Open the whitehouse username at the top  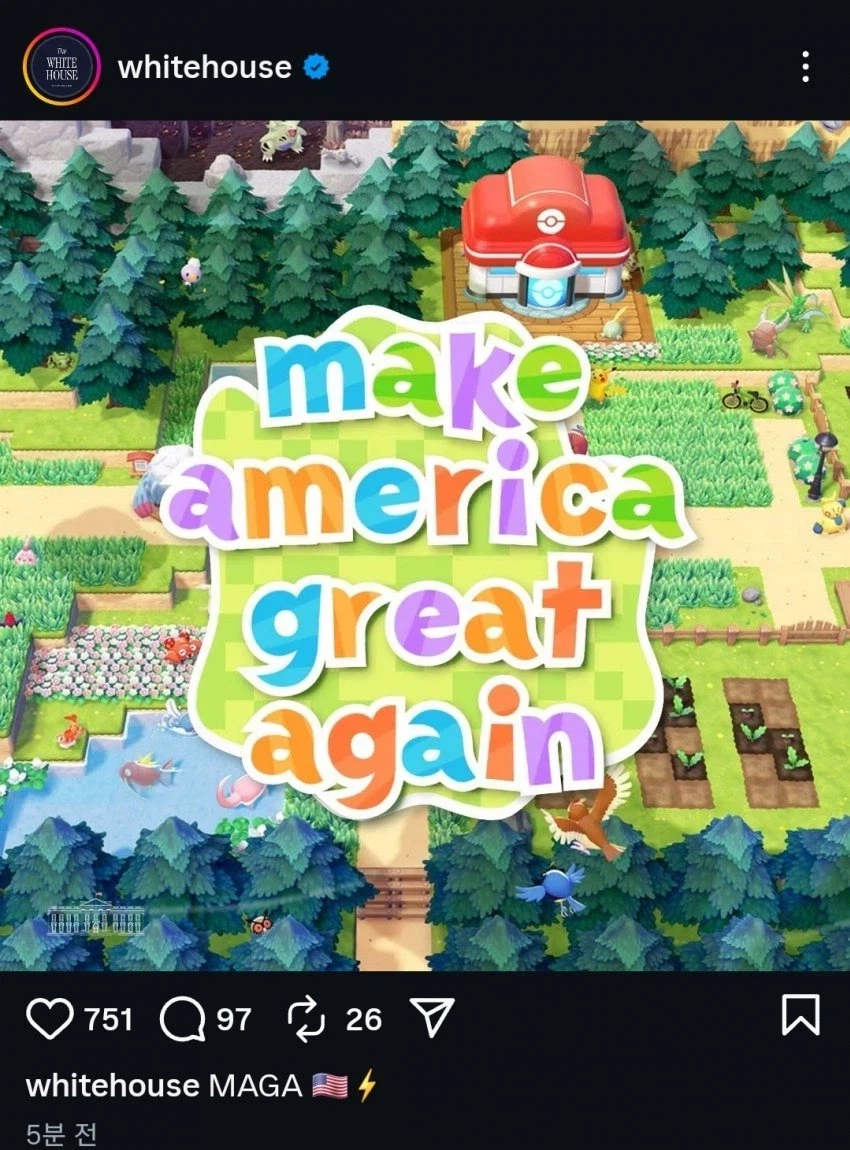(204, 67)
